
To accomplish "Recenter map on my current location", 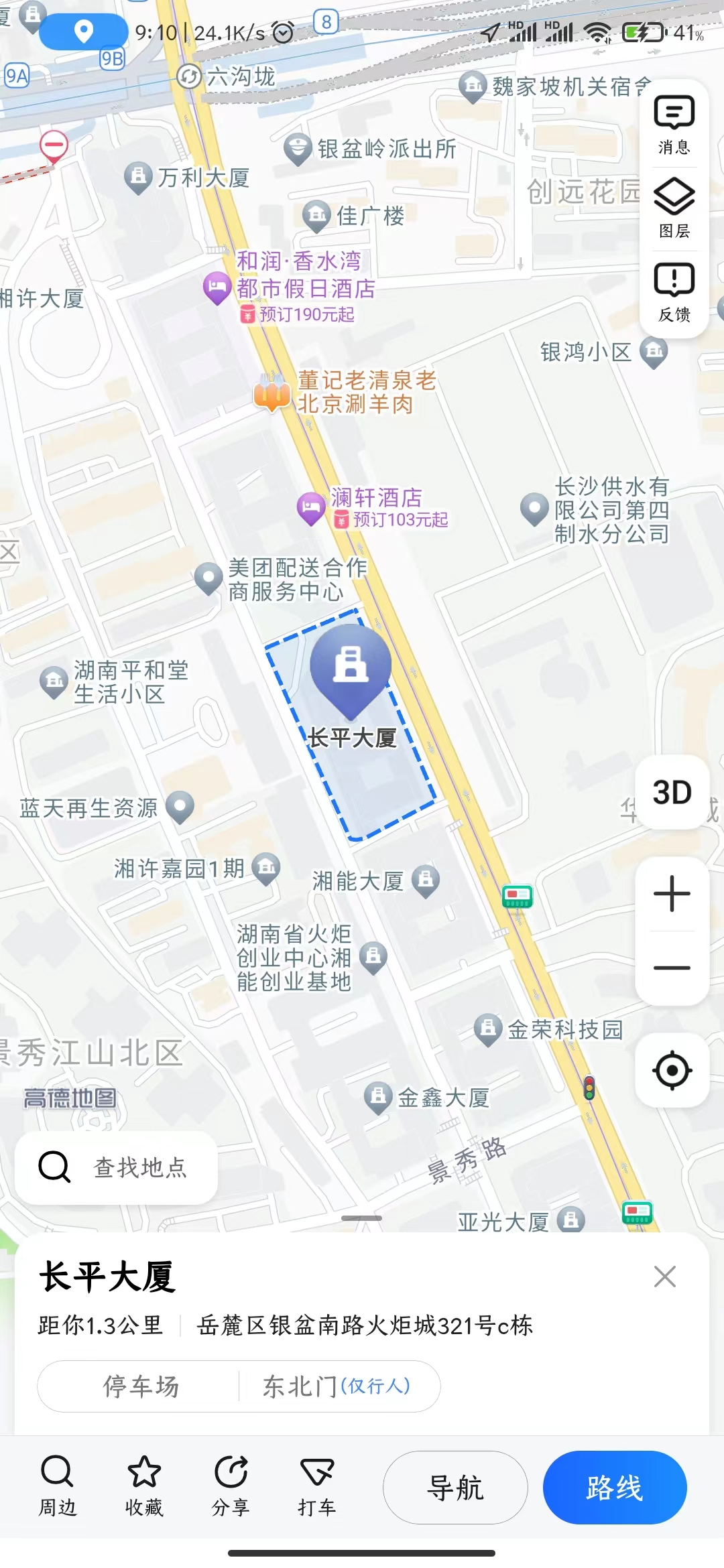I will click(672, 1070).
